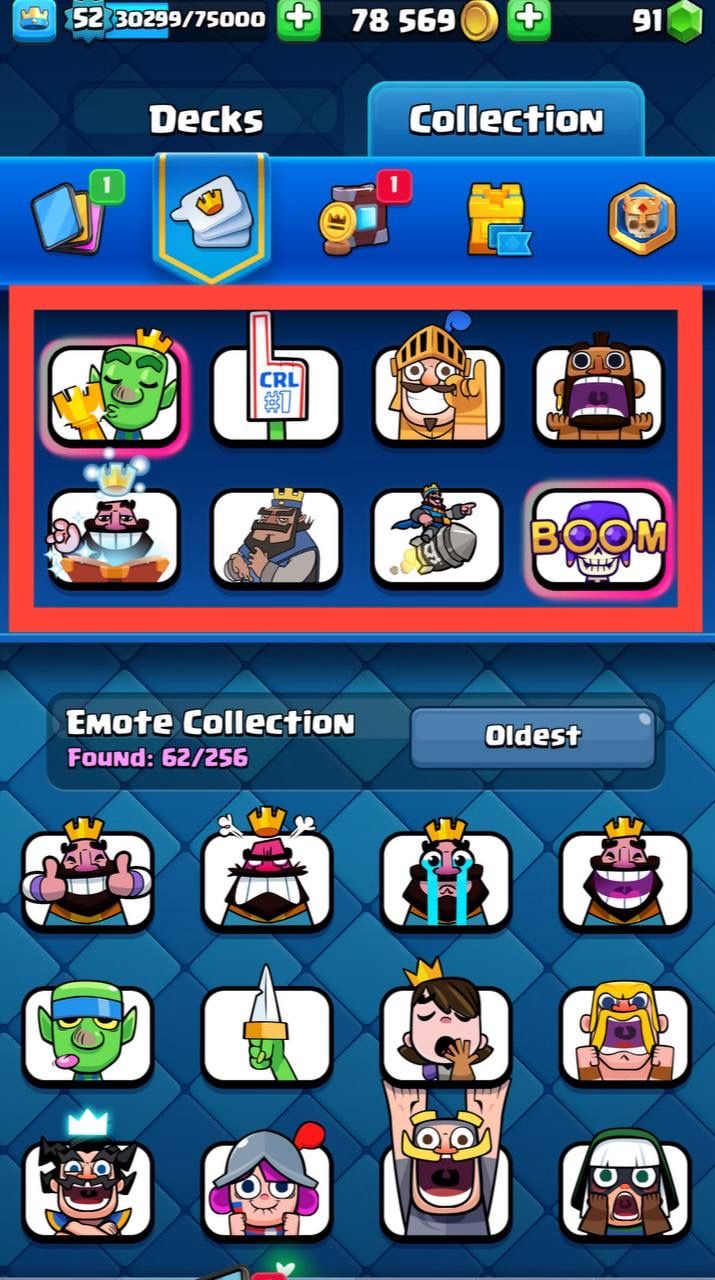Select the thinking king emote in deck
This screenshot has width=715, height=1280.
[275, 536]
